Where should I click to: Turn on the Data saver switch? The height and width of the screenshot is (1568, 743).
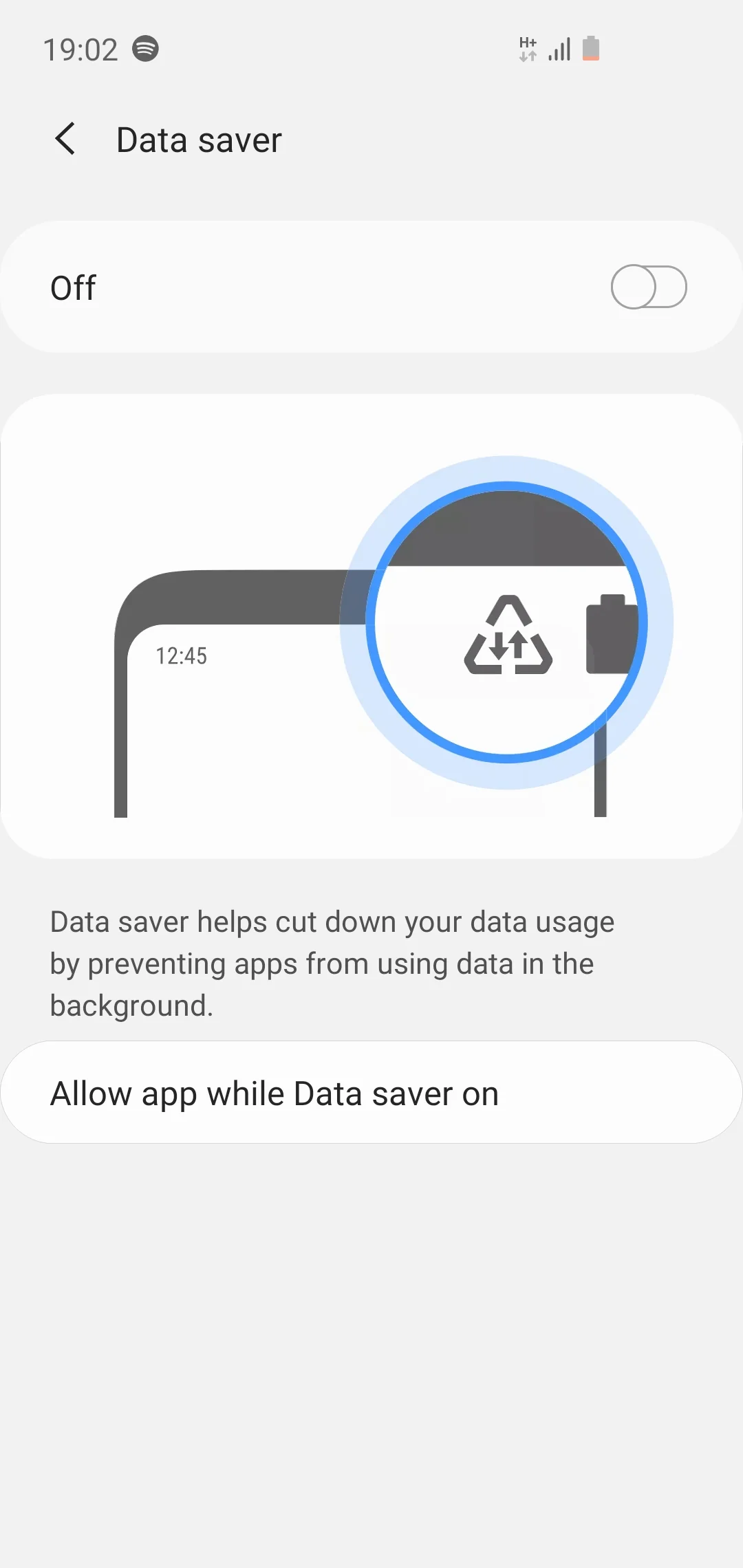click(648, 287)
